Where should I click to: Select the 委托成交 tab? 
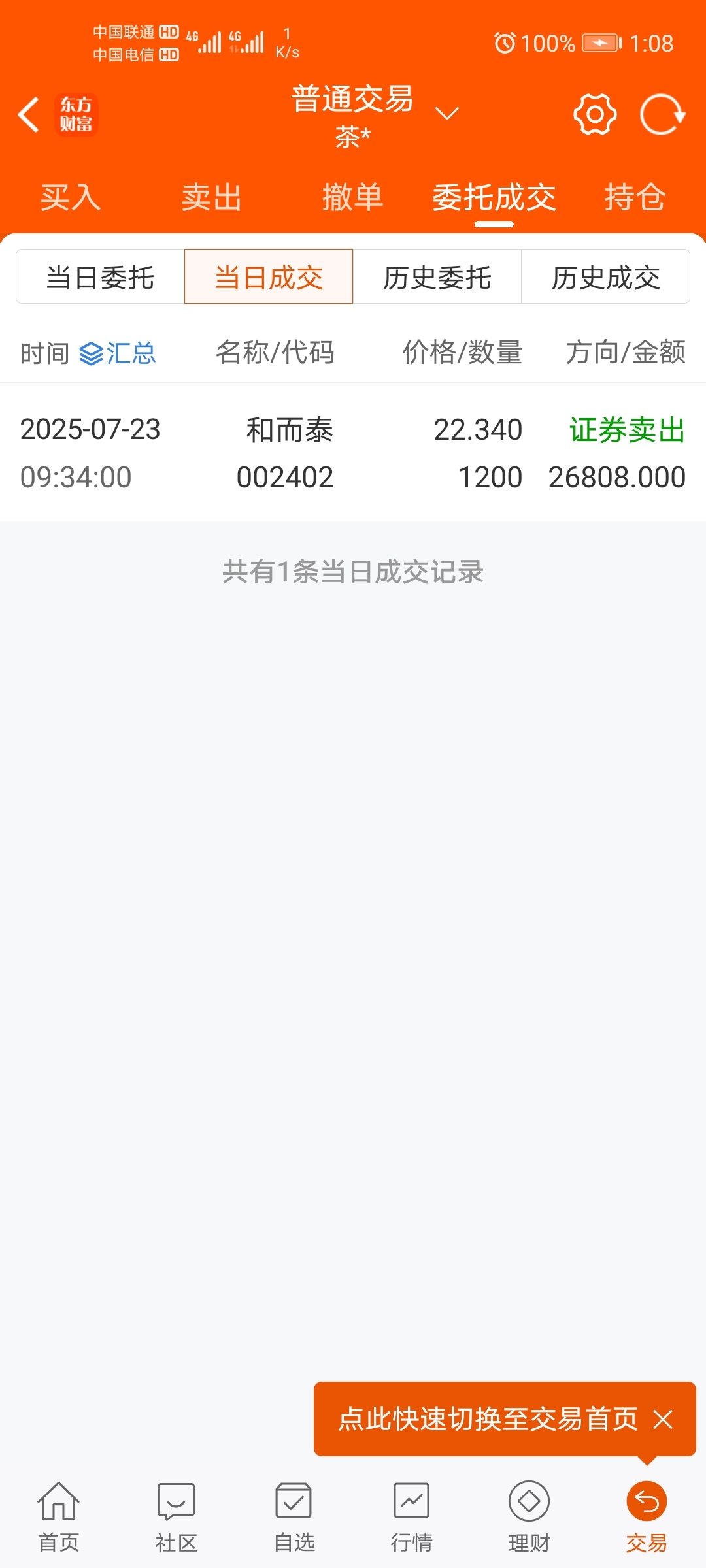click(x=494, y=197)
